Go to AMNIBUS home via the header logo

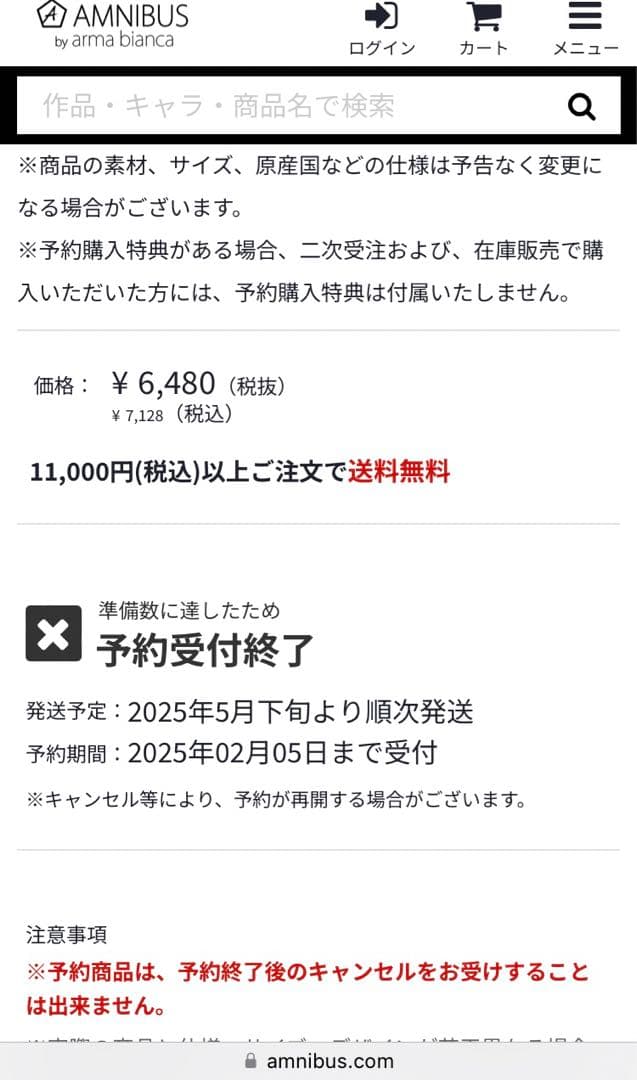(x=112, y=25)
